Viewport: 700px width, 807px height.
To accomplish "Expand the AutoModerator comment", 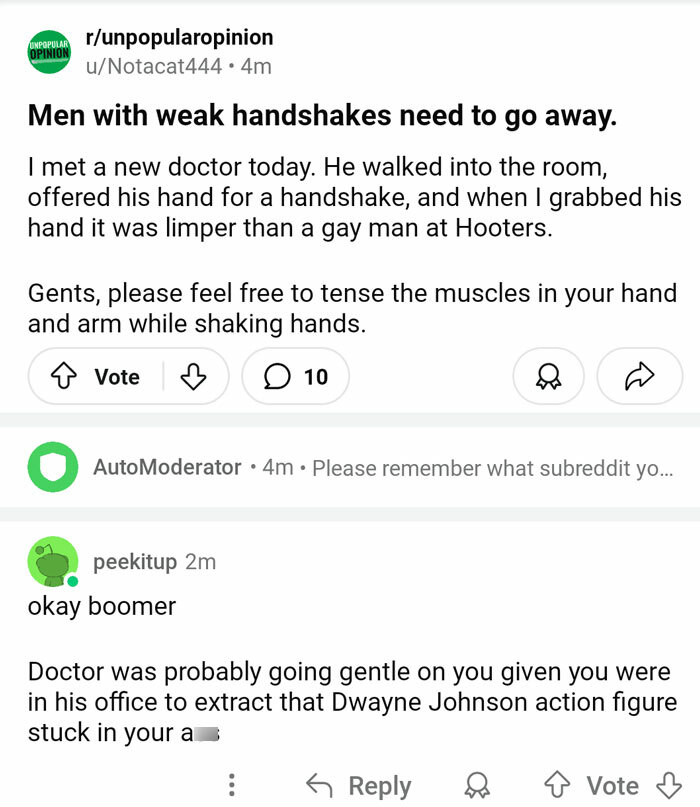I will point(380,467).
